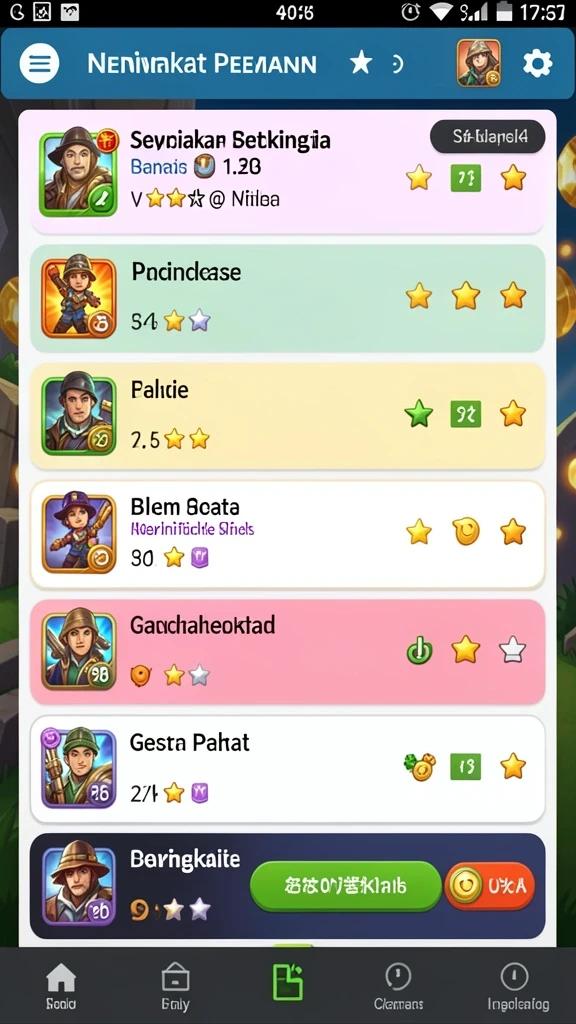Tap the green button on the Berngkaite row
Viewport: 576px width, 1024px height.
click(345, 886)
